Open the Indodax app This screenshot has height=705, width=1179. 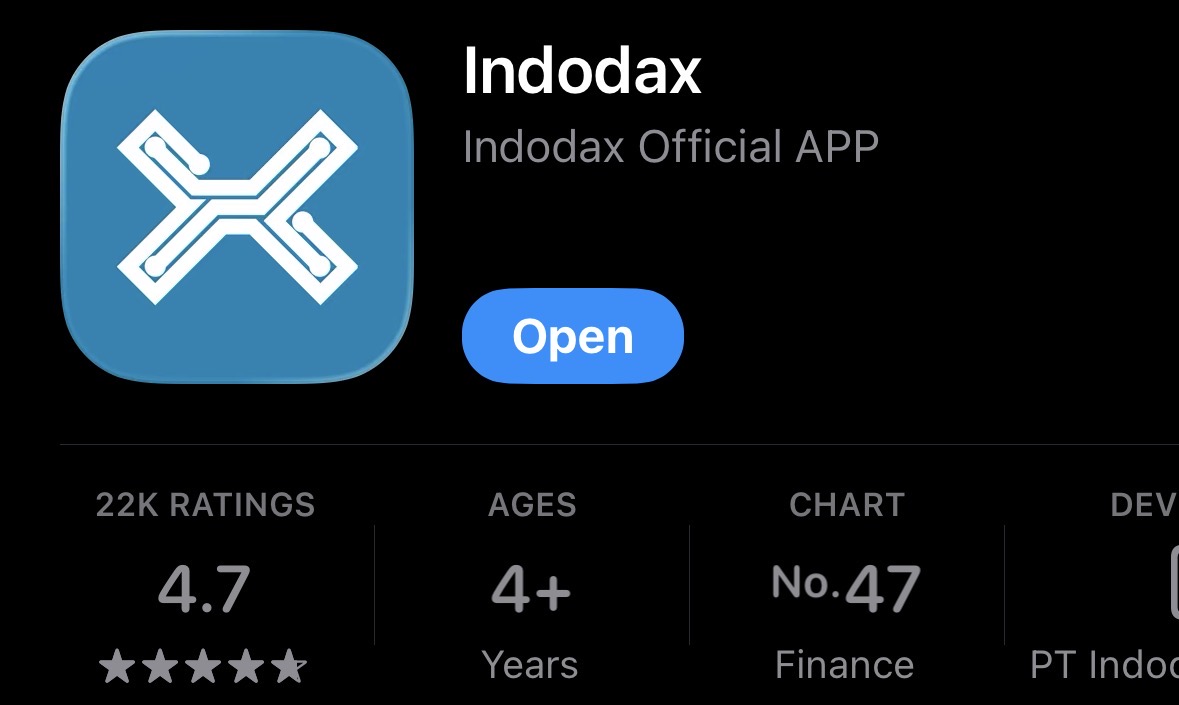pyautogui.click(x=572, y=337)
